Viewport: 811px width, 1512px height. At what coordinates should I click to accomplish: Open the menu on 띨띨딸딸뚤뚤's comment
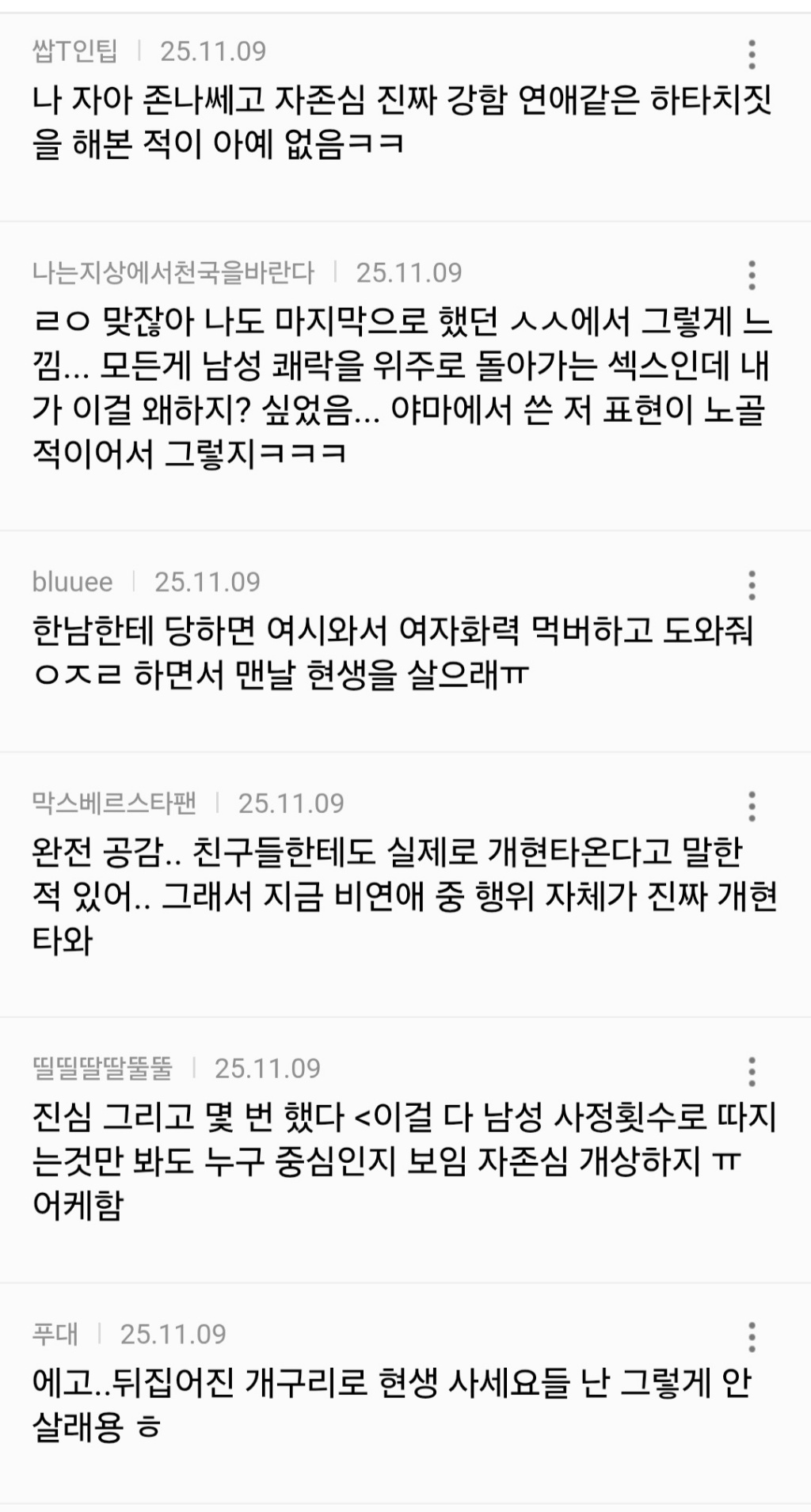point(752,1071)
